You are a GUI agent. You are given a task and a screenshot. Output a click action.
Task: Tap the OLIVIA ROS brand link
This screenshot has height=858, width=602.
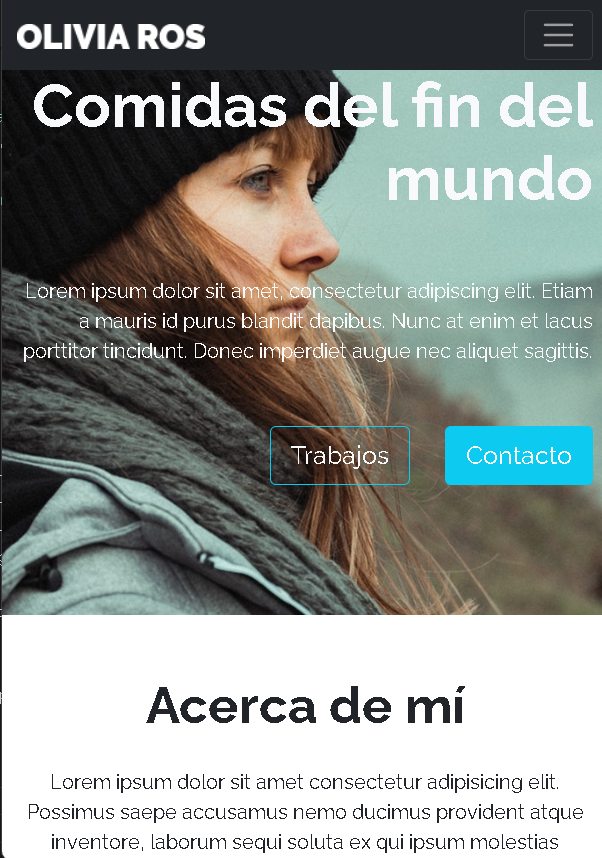[x=111, y=37]
